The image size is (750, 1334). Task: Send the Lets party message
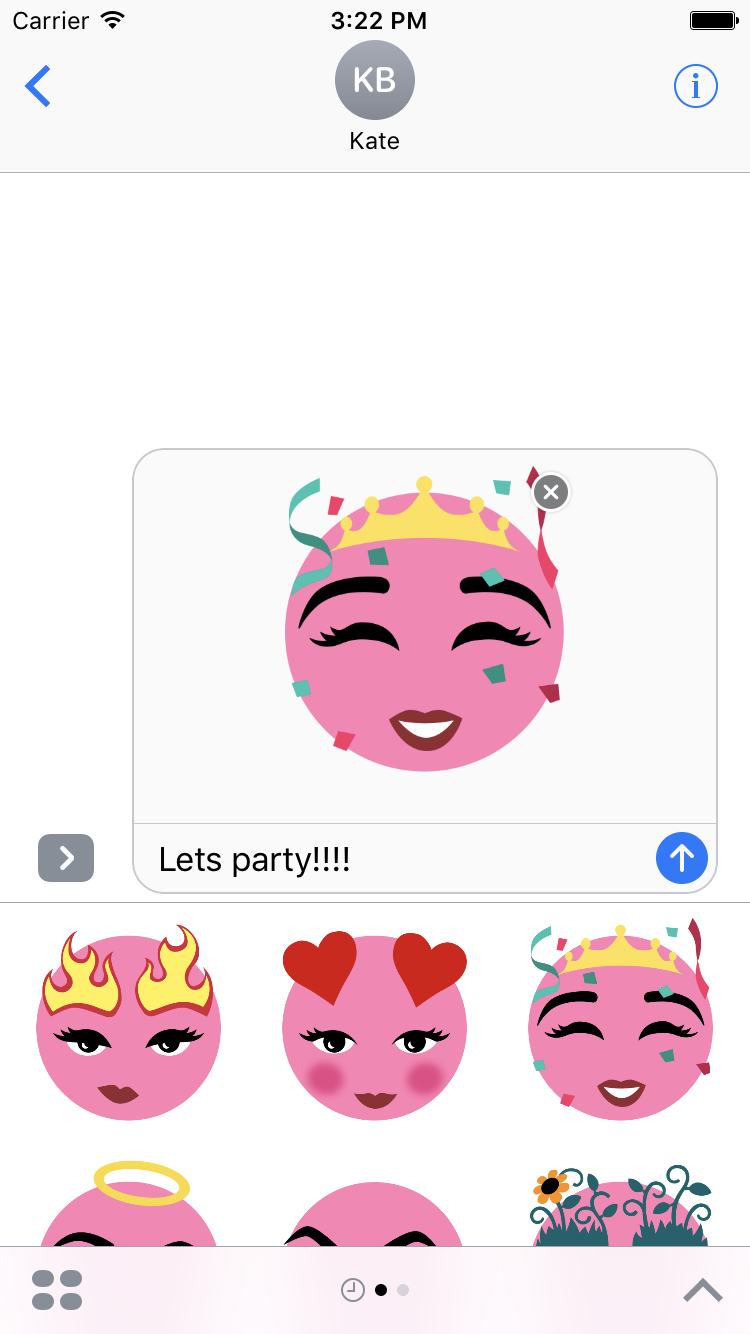click(x=681, y=858)
